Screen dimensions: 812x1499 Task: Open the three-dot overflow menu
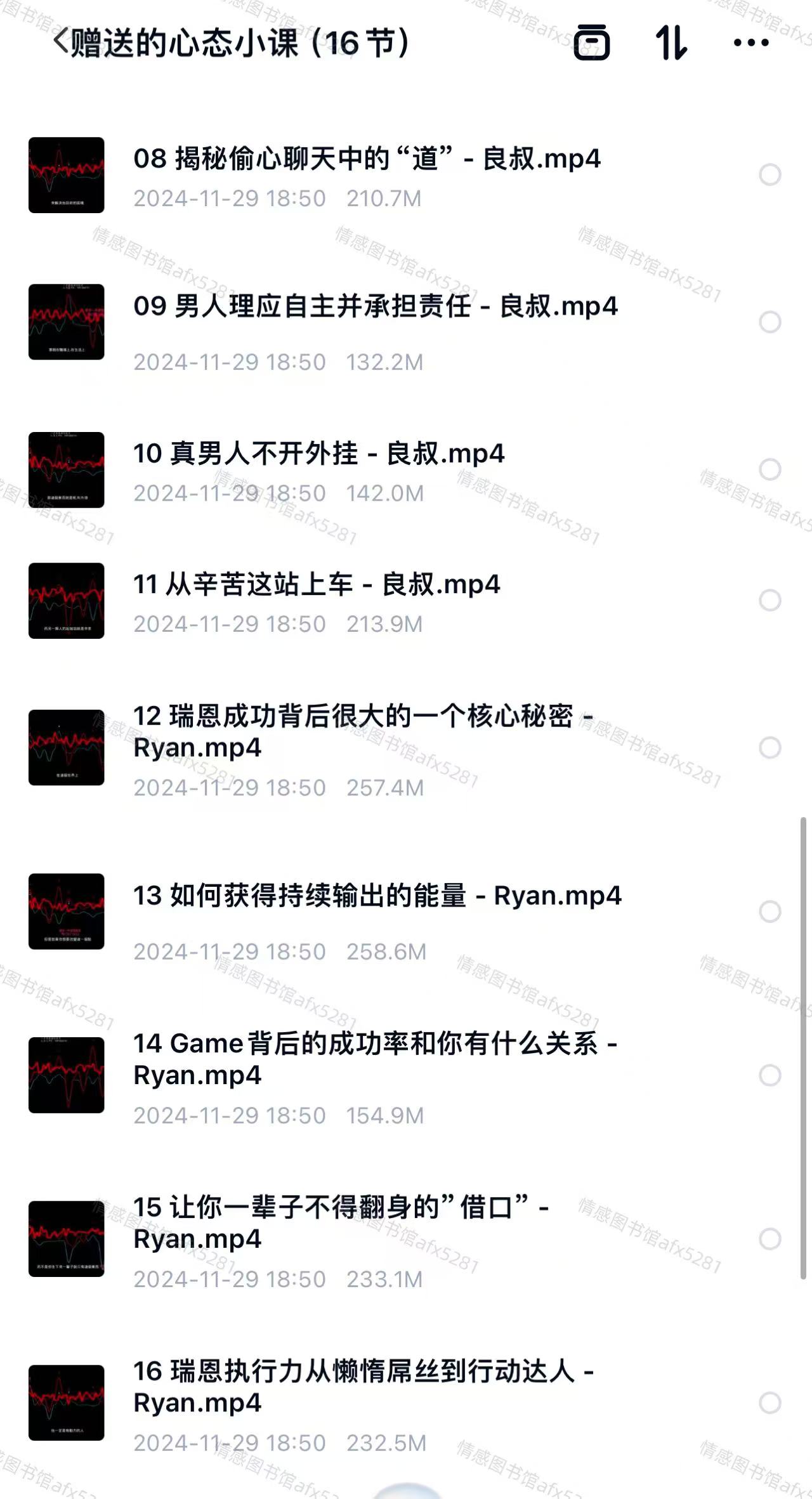(x=751, y=43)
